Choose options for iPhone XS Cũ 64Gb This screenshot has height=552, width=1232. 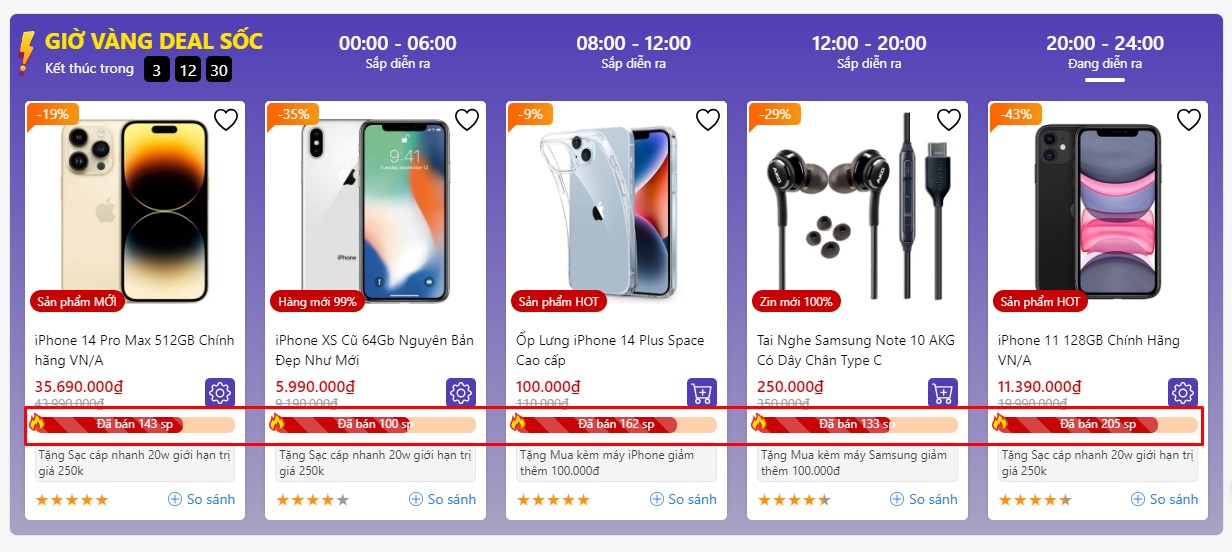pyautogui.click(x=461, y=392)
